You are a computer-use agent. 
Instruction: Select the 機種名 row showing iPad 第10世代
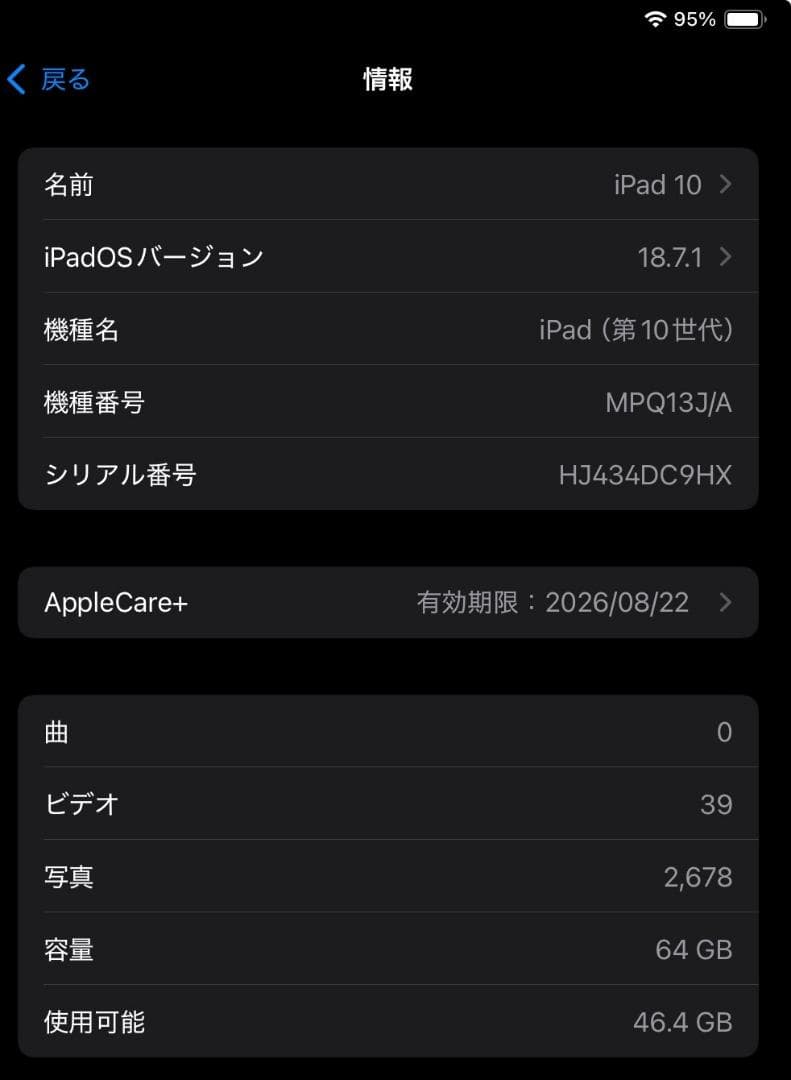pyautogui.click(x=388, y=330)
